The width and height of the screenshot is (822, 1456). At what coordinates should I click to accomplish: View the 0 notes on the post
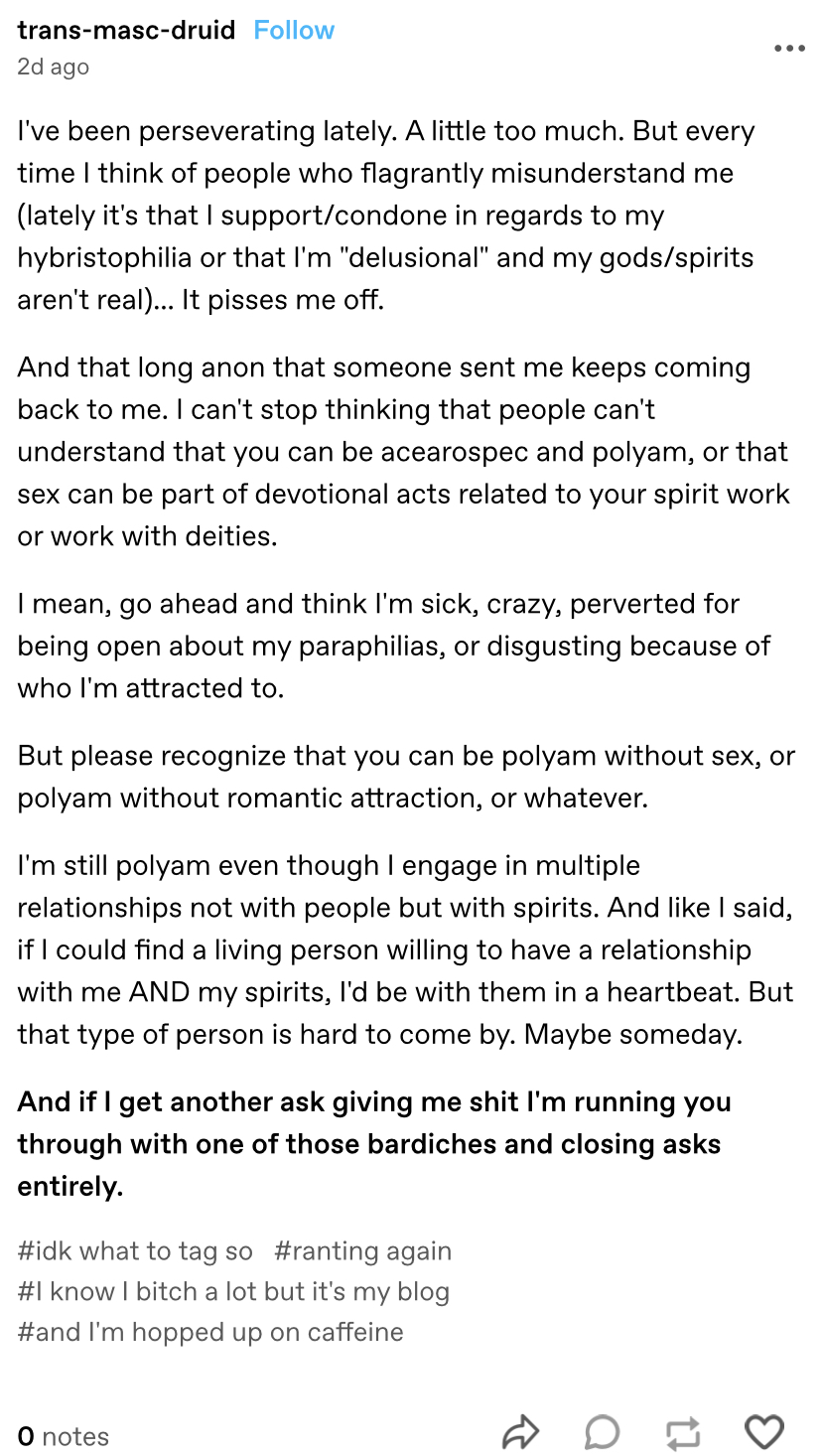(64, 1436)
